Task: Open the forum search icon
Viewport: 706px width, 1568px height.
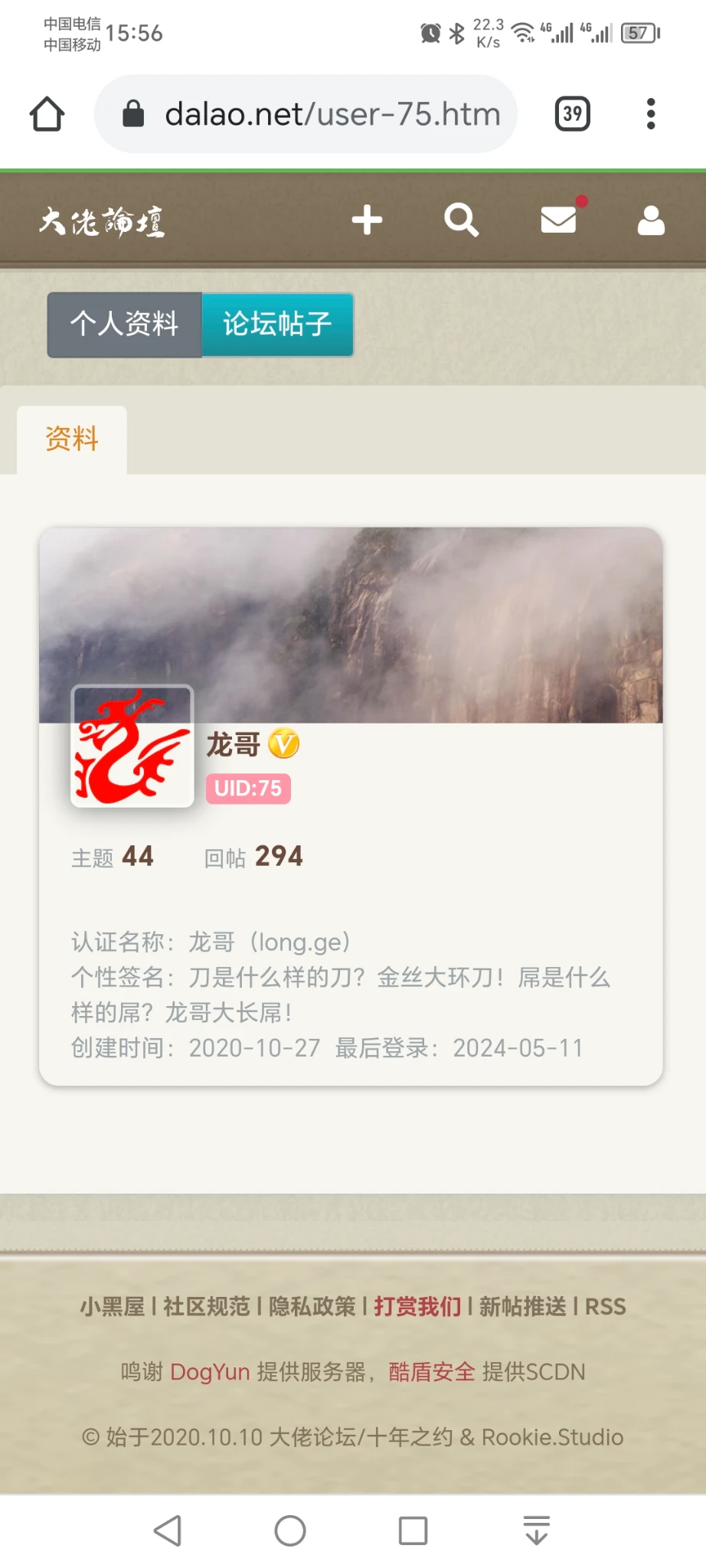Action: tap(461, 220)
